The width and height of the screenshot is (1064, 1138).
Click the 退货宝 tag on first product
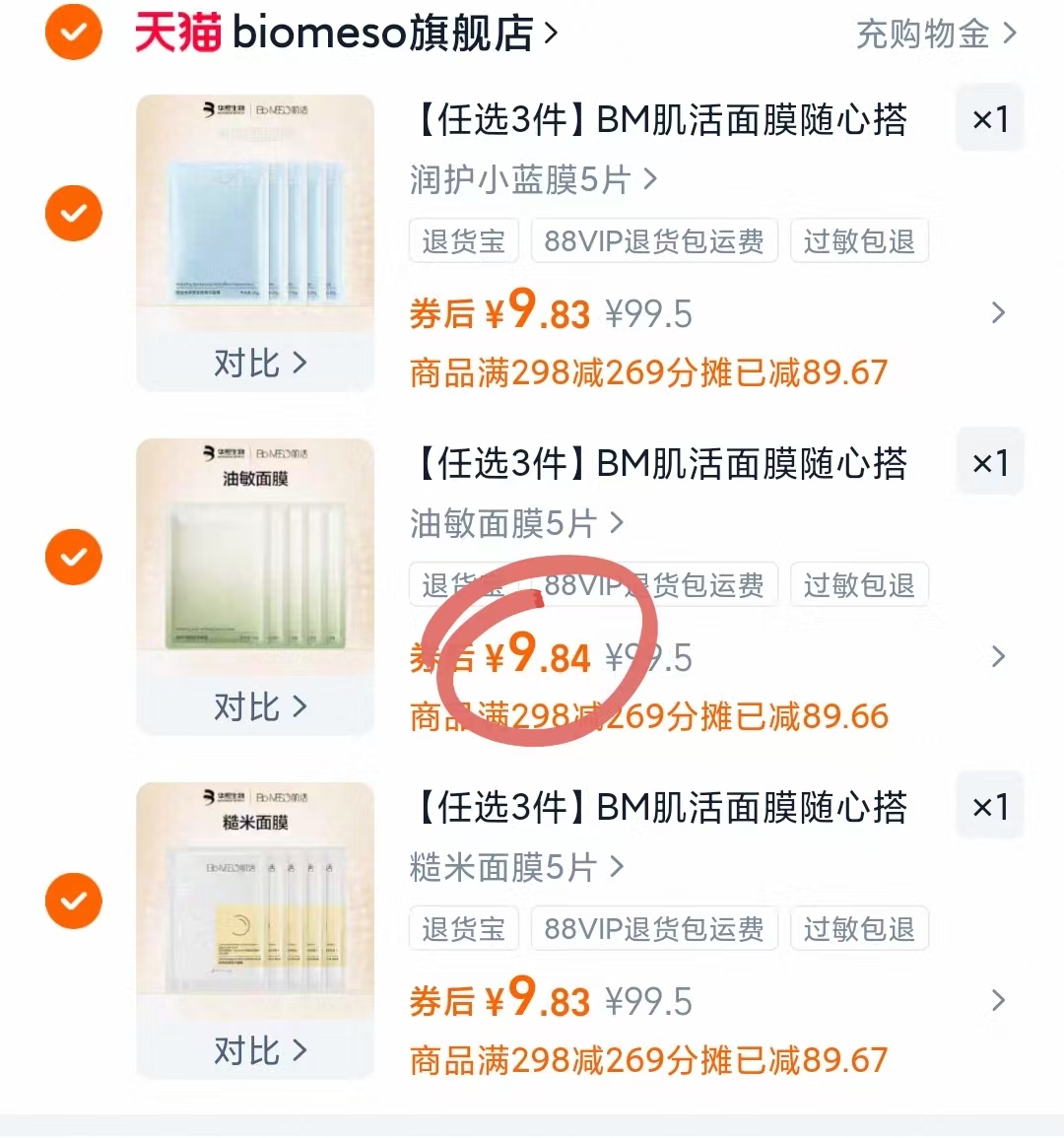point(463,240)
